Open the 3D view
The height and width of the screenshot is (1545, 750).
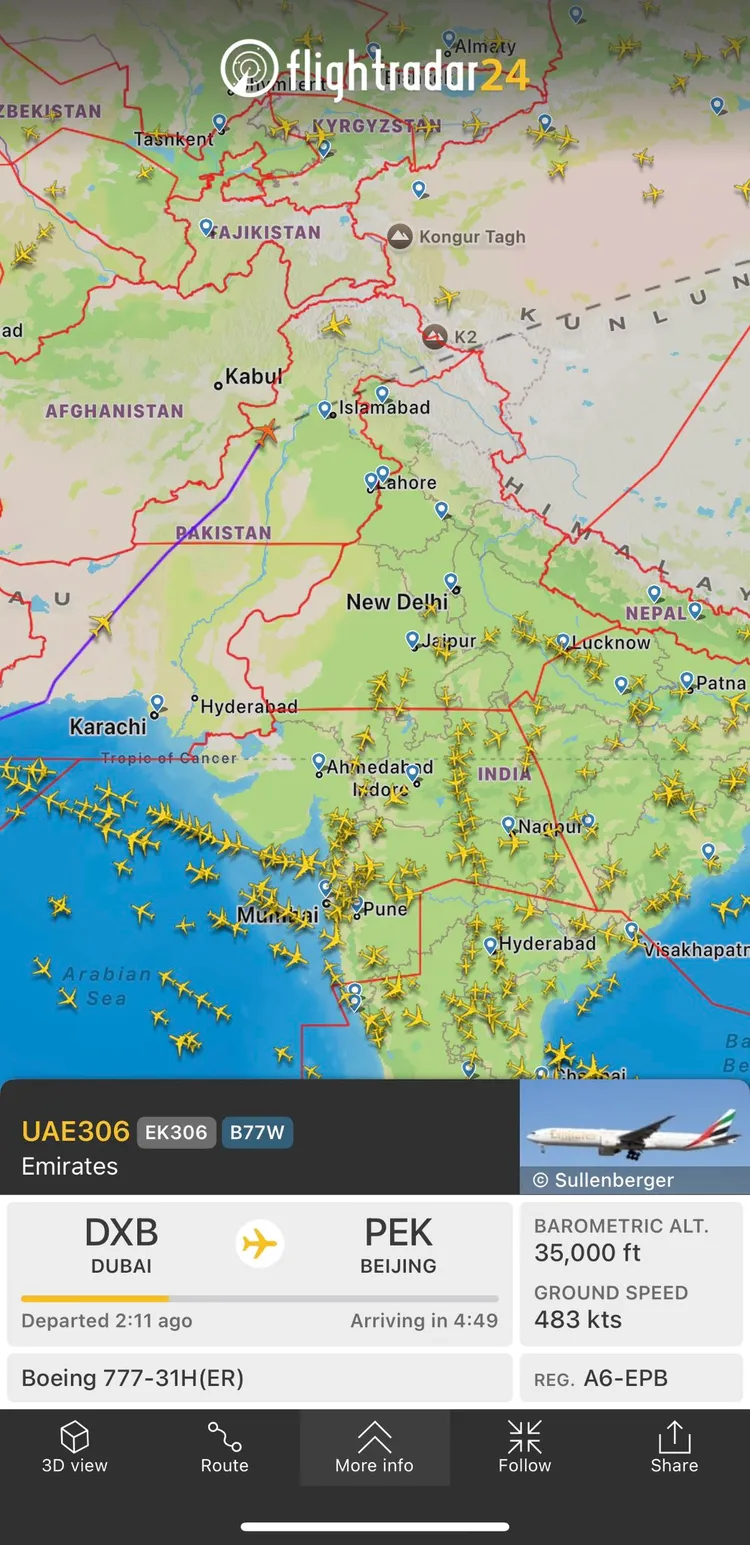[x=75, y=1447]
